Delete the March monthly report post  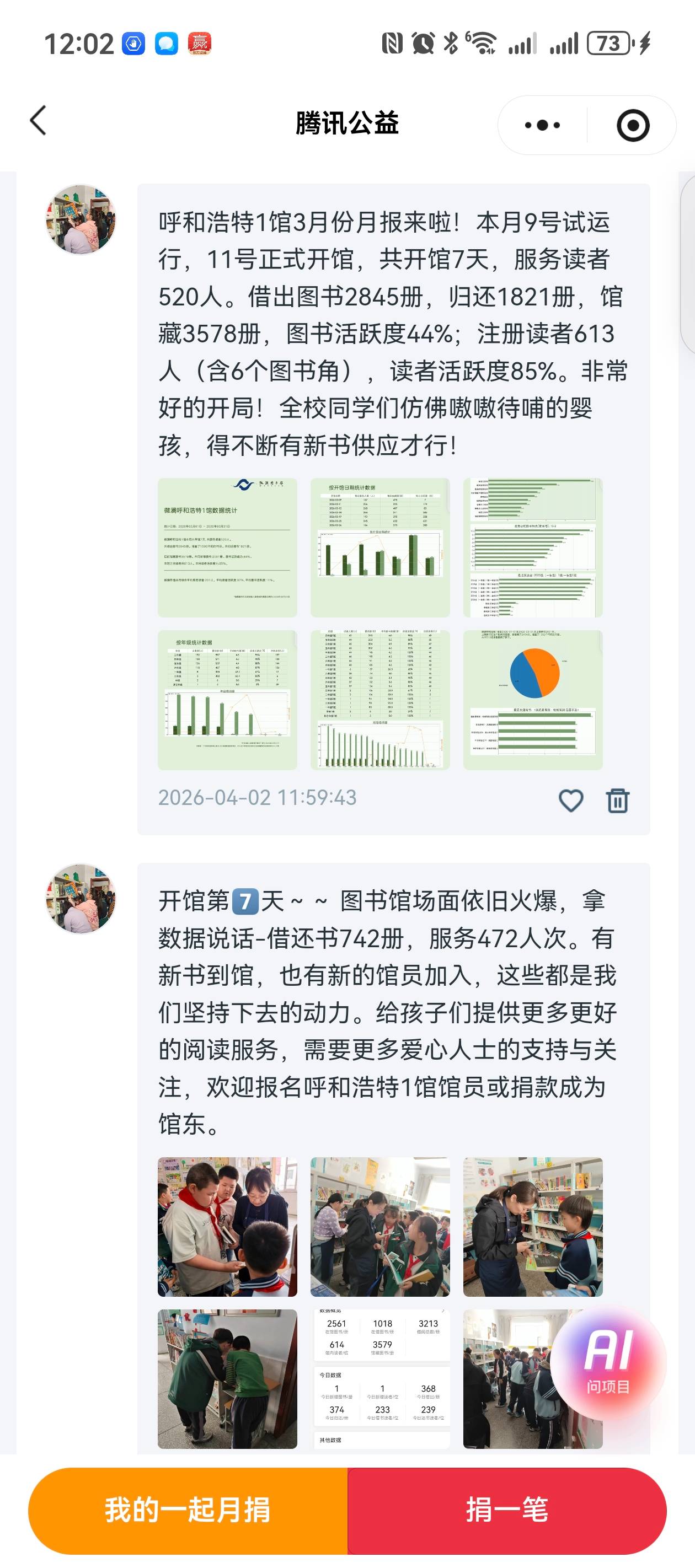[x=617, y=801]
